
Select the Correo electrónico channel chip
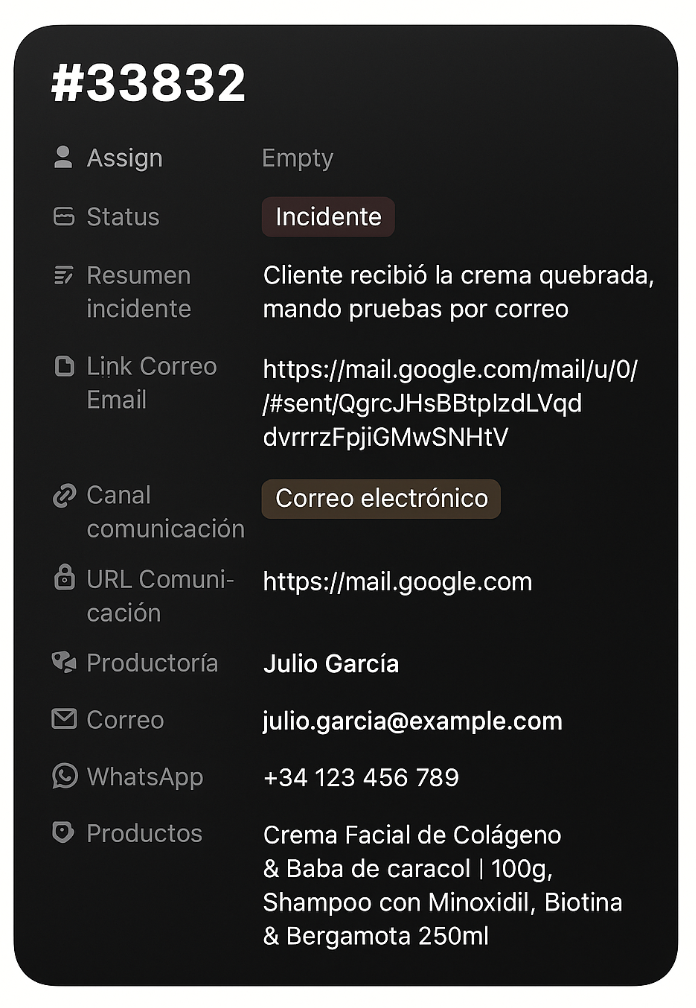[x=381, y=498]
